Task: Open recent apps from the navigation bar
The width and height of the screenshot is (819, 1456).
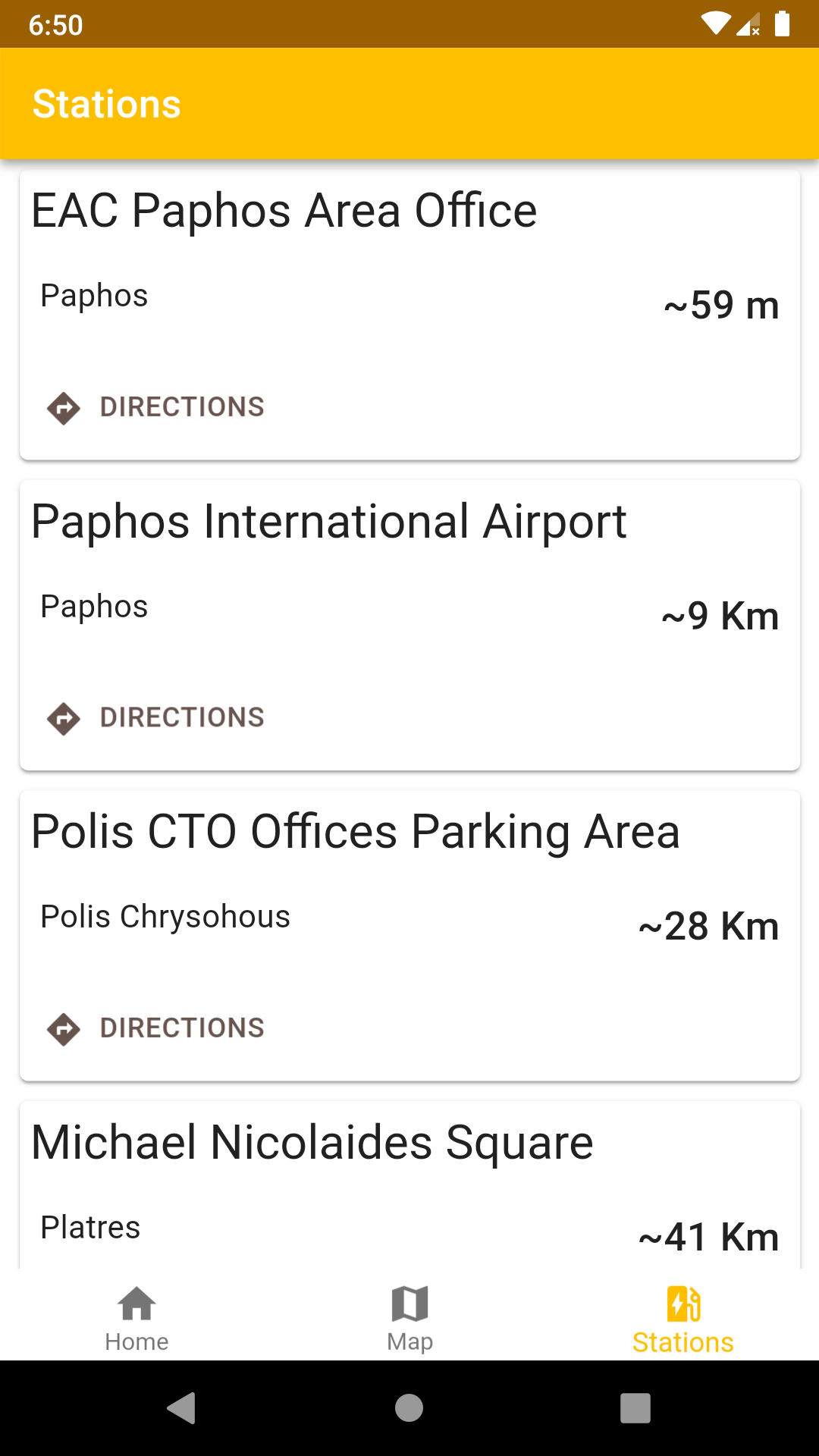Action: point(635,1408)
